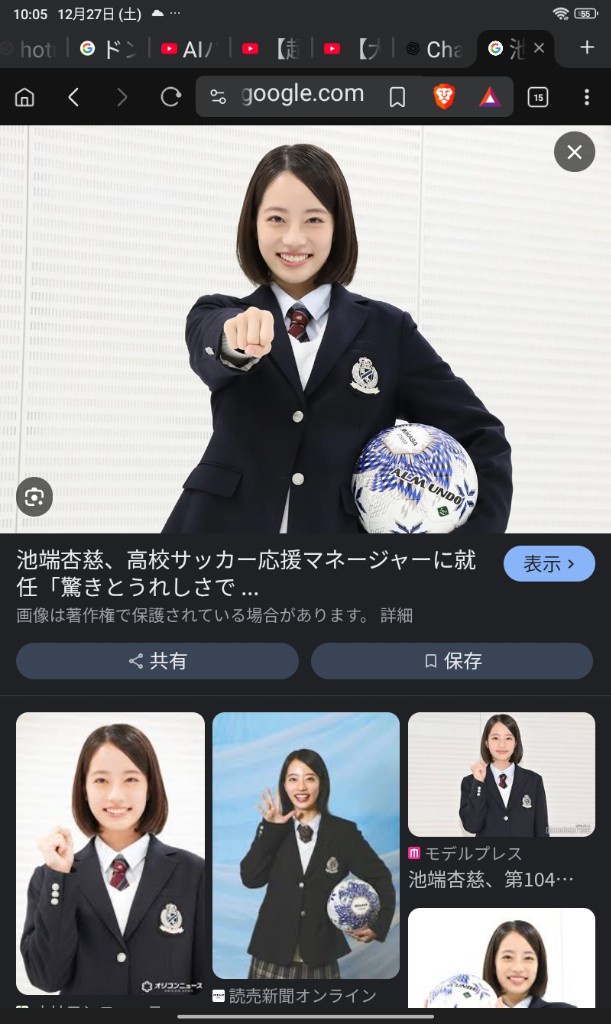Image resolution: width=611 pixels, height=1024 pixels.
Task: Open Google Lens search on image
Action: [34, 497]
